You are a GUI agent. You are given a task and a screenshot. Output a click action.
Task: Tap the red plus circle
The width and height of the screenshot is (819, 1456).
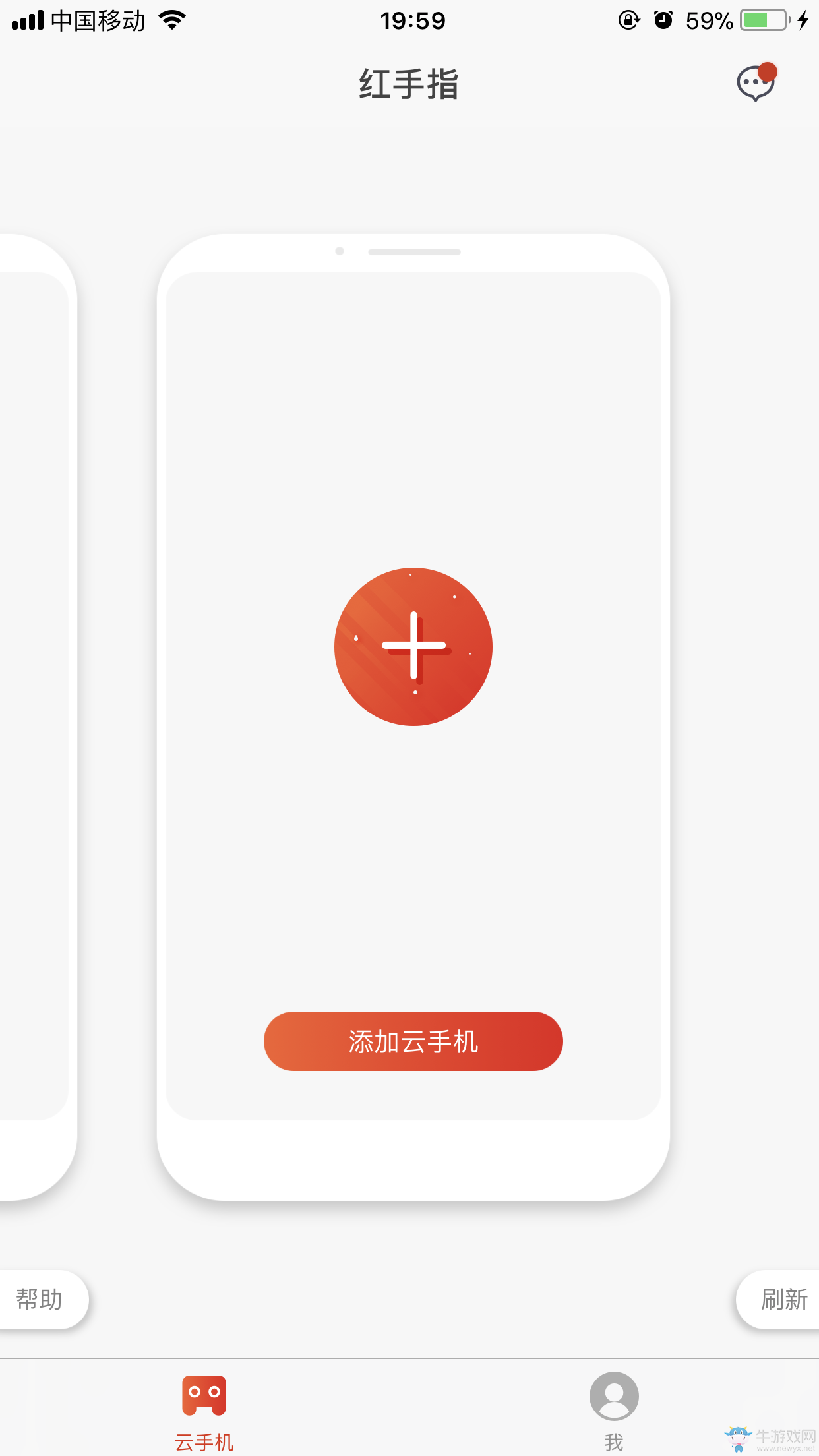click(413, 646)
